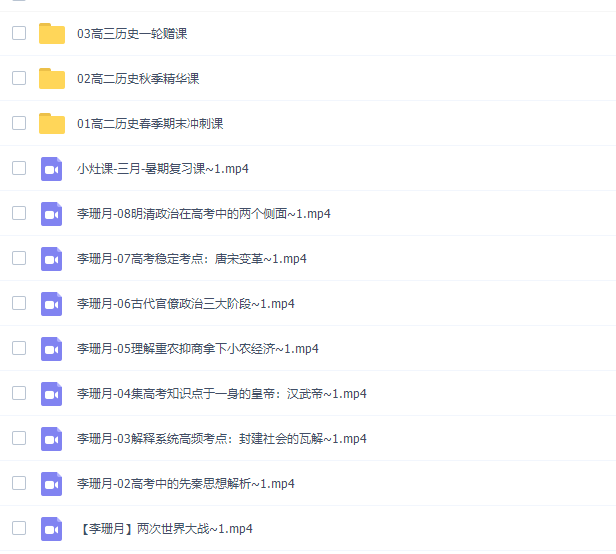Open video 李珊月-08明清政治在高考中的两个侧面

coord(203,214)
